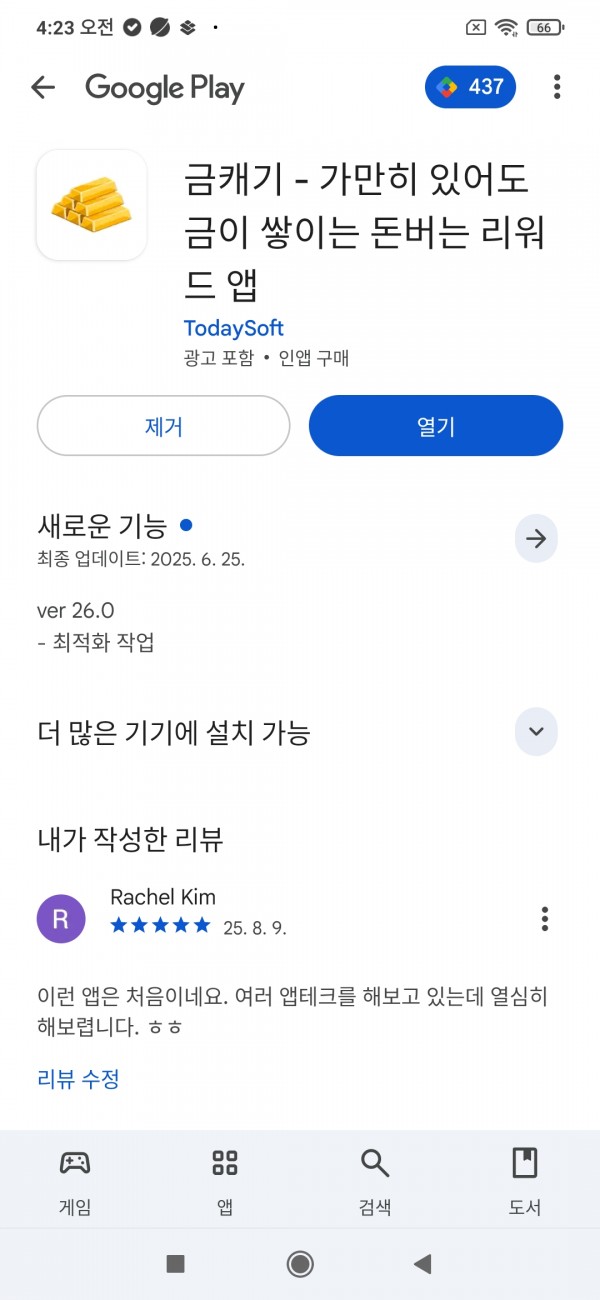The height and width of the screenshot is (1300, 600).
Task: Open the top-right overflow menu
Action: [x=557, y=87]
